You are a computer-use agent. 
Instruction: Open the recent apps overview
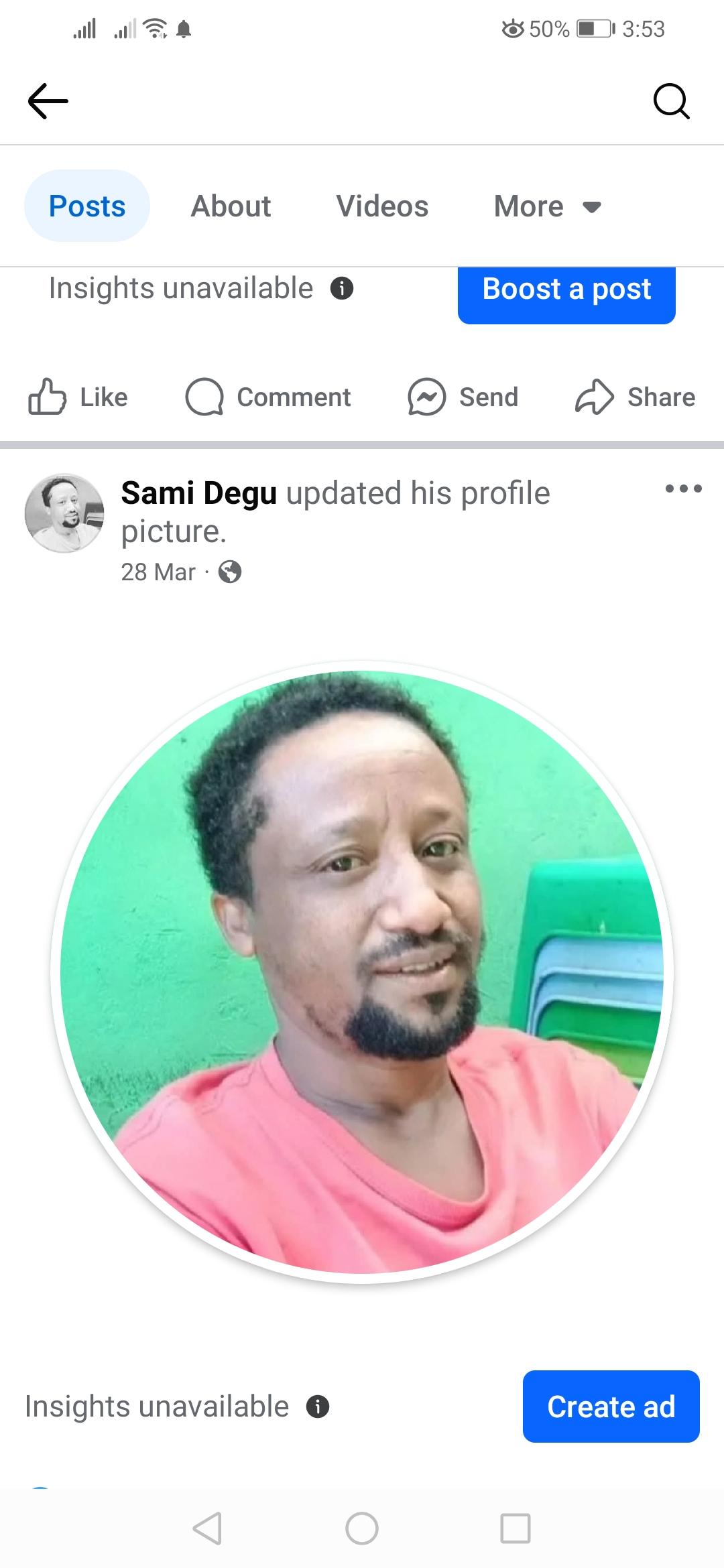click(x=516, y=1528)
